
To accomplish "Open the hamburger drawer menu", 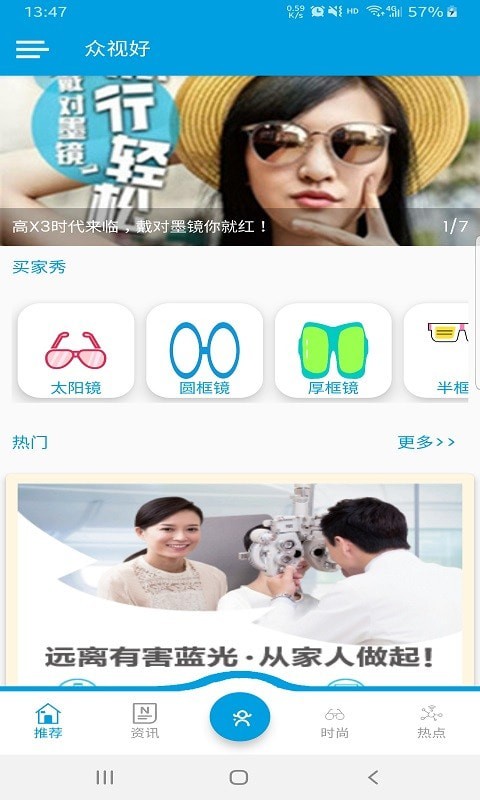I will (x=32, y=49).
